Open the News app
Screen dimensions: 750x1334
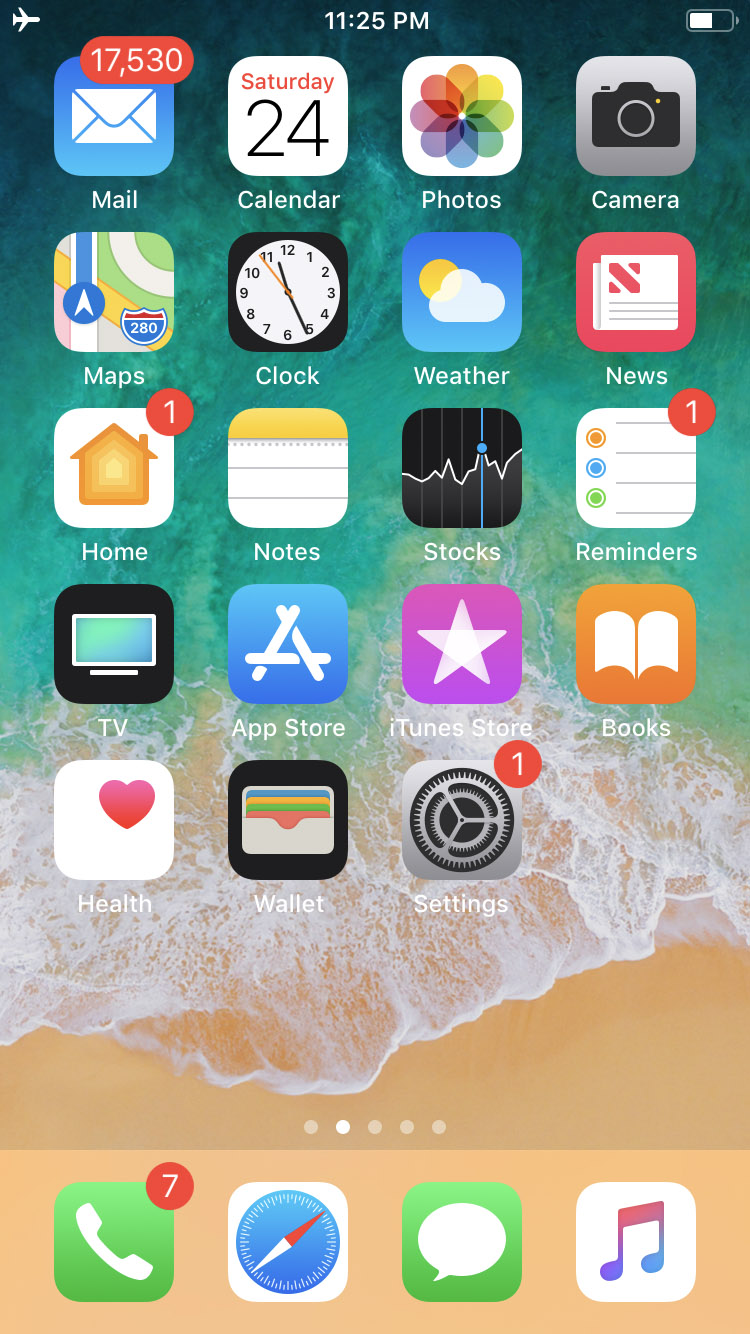point(636,292)
